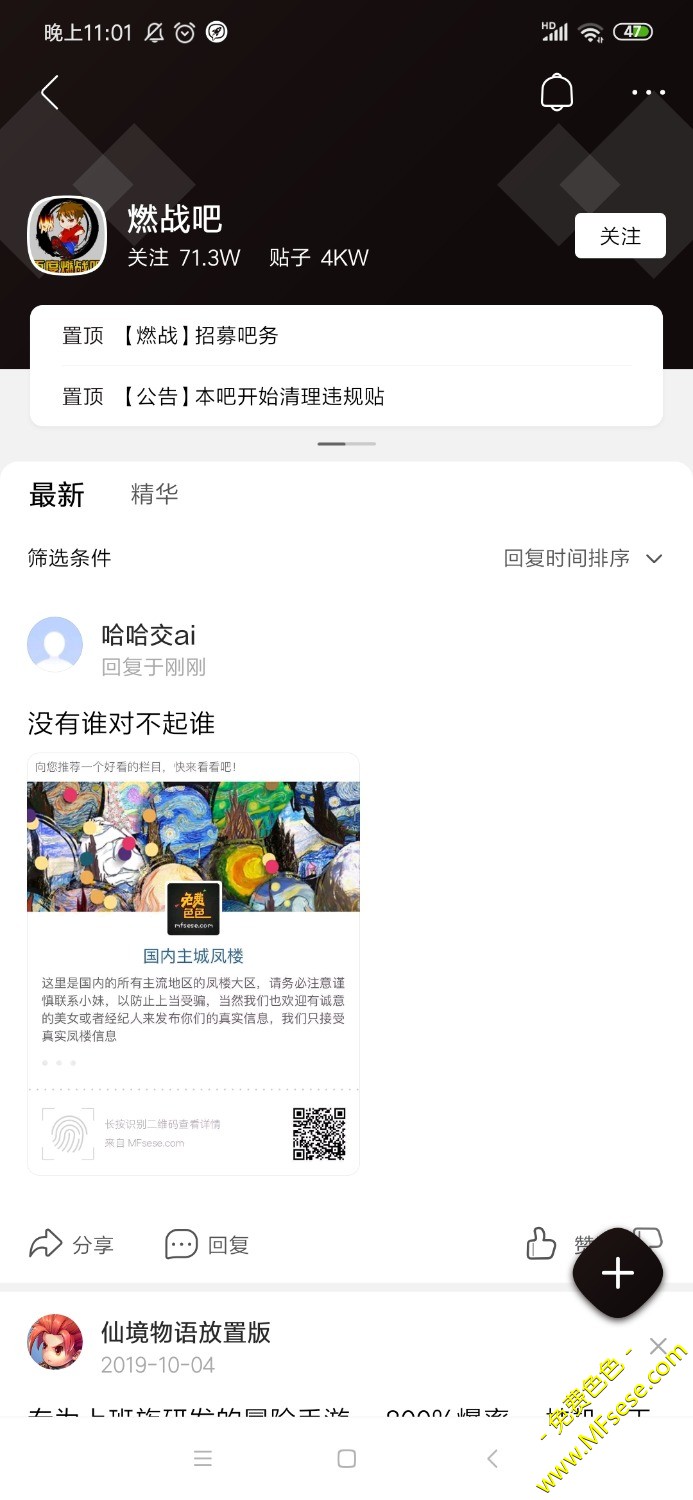Open system recent apps menu
This screenshot has width=693, height=1500.
click(x=203, y=1459)
